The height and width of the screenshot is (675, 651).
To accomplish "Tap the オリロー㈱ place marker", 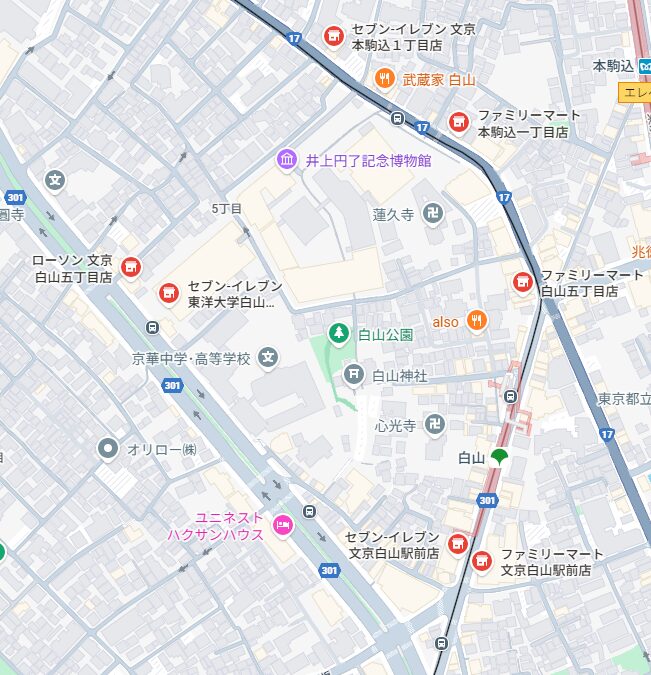I will click(x=107, y=449).
